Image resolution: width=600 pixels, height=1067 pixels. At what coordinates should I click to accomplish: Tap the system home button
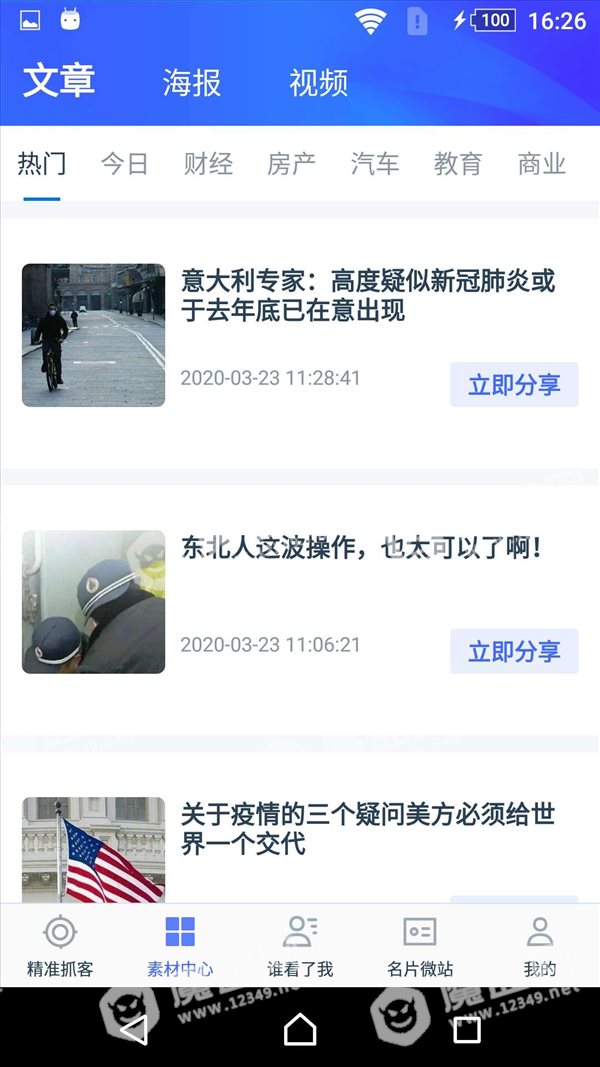(x=300, y=1029)
